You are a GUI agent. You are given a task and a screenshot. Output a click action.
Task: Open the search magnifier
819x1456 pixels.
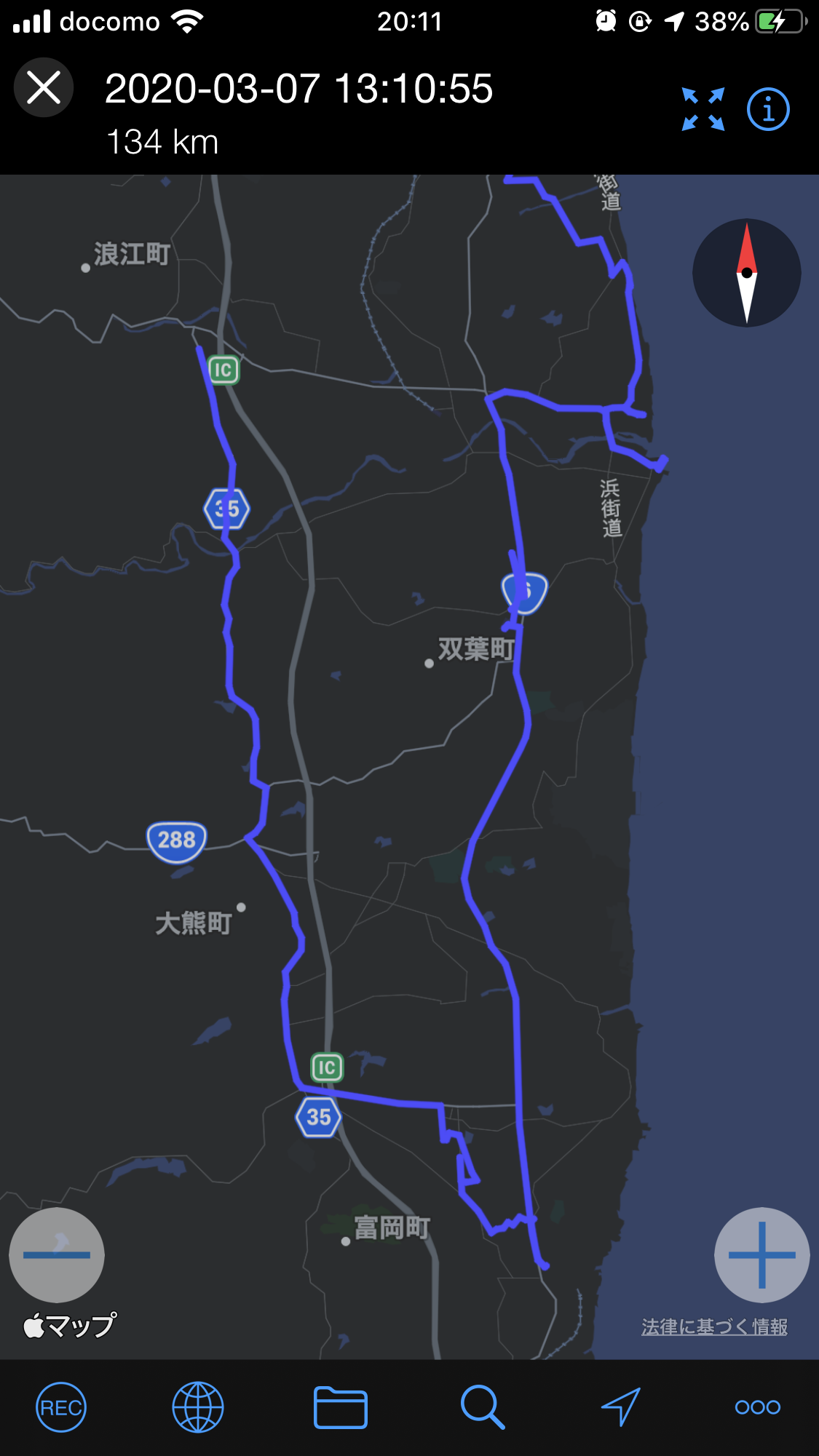coord(482,1407)
